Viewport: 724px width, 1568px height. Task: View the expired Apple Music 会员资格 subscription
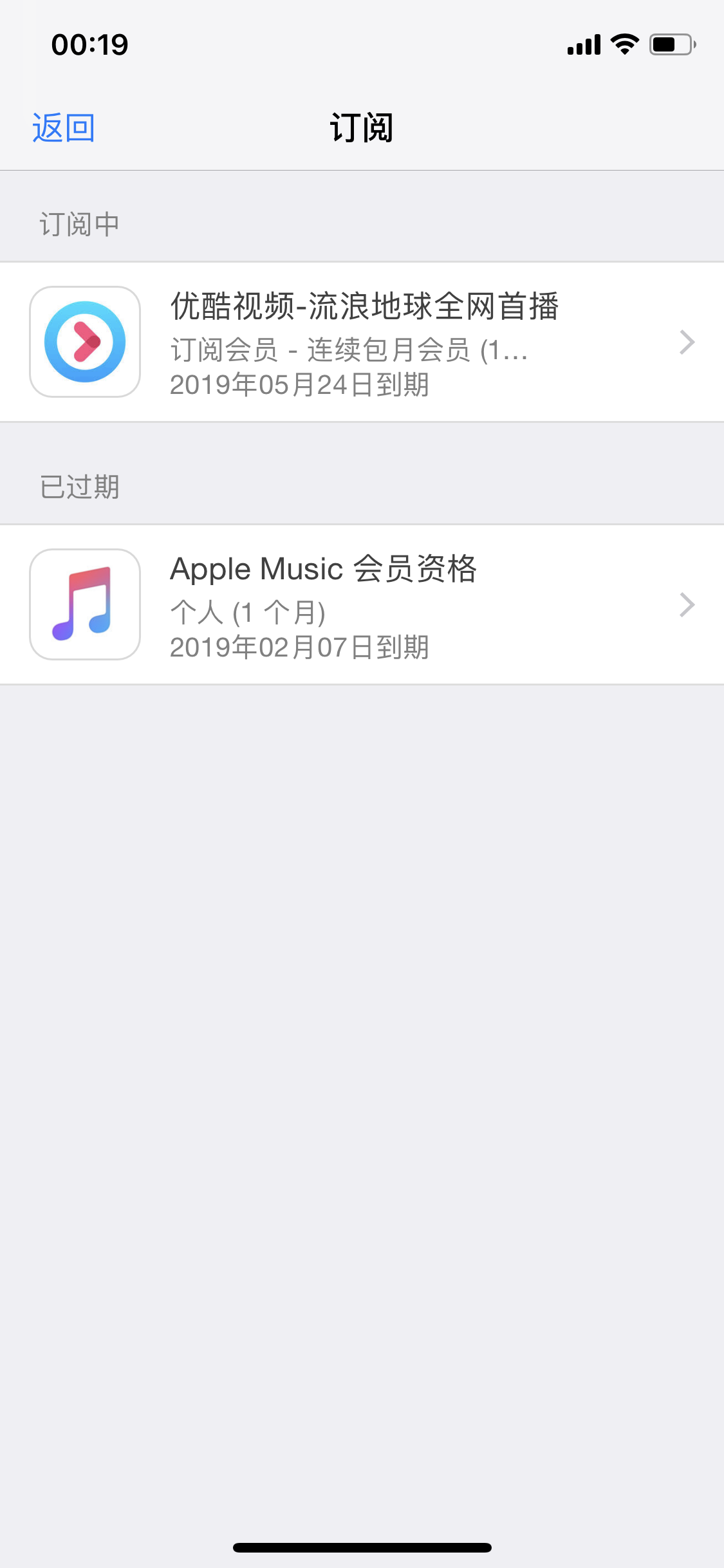tap(362, 605)
